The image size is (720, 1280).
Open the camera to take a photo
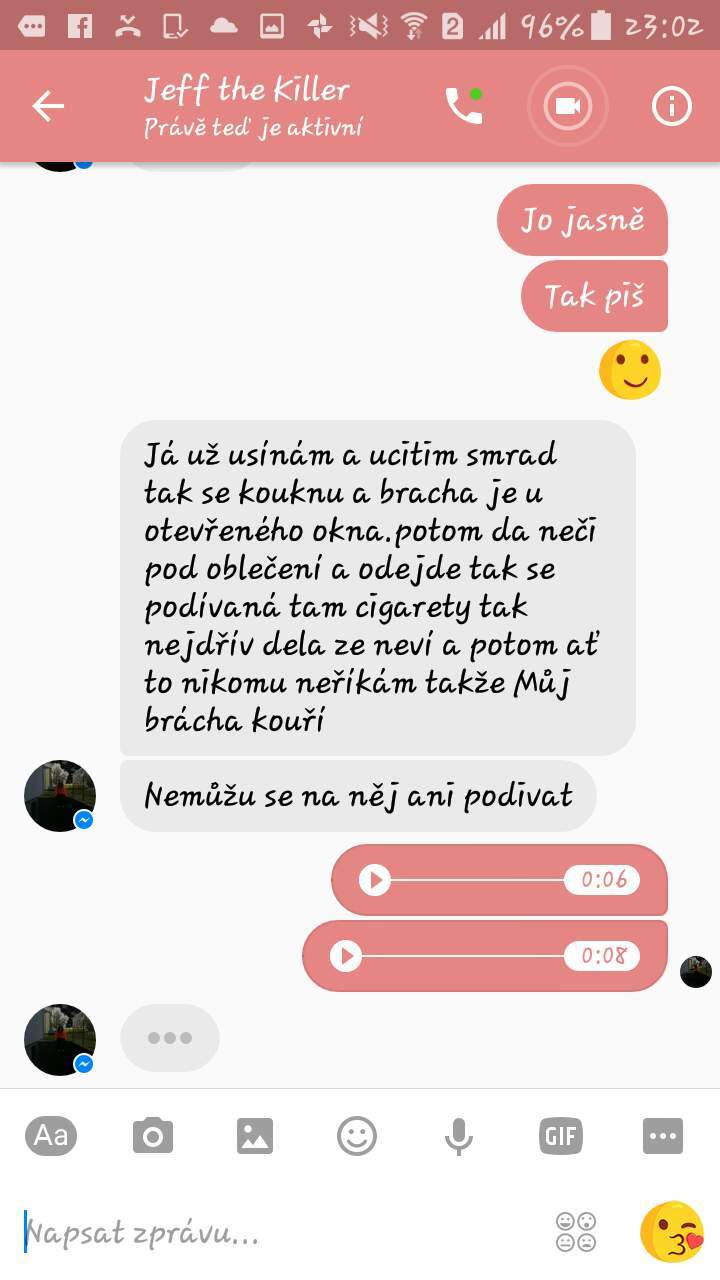tap(153, 1136)
